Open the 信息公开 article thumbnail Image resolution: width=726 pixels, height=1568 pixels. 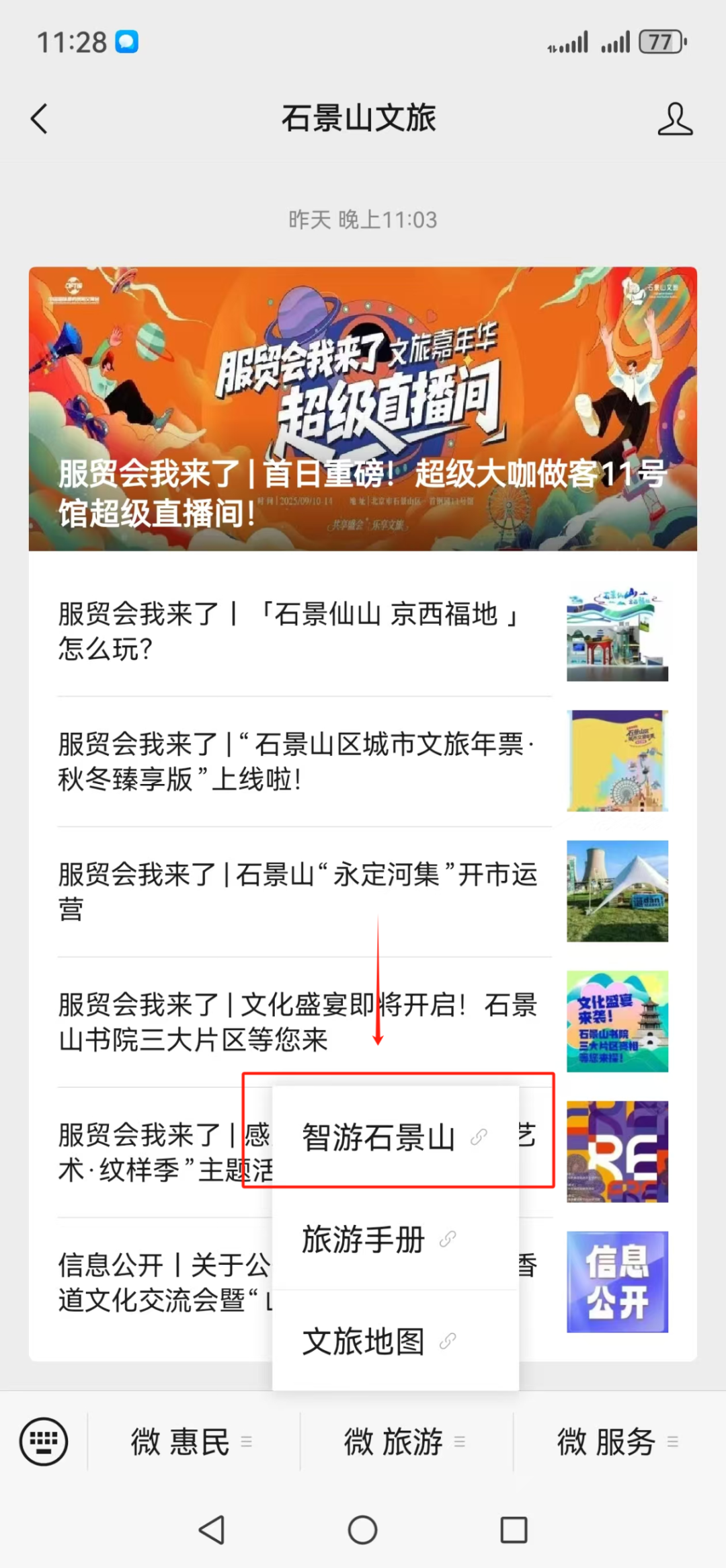coord(617,1282)
